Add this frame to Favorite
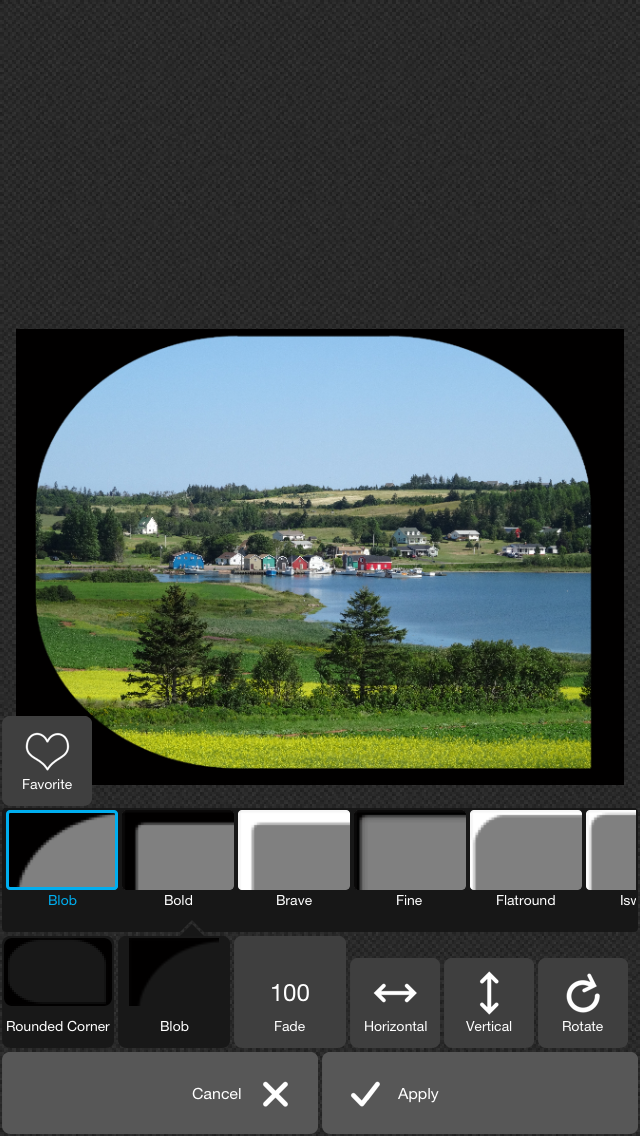Screen dimensions: 640x1136 tap(47, 761)
